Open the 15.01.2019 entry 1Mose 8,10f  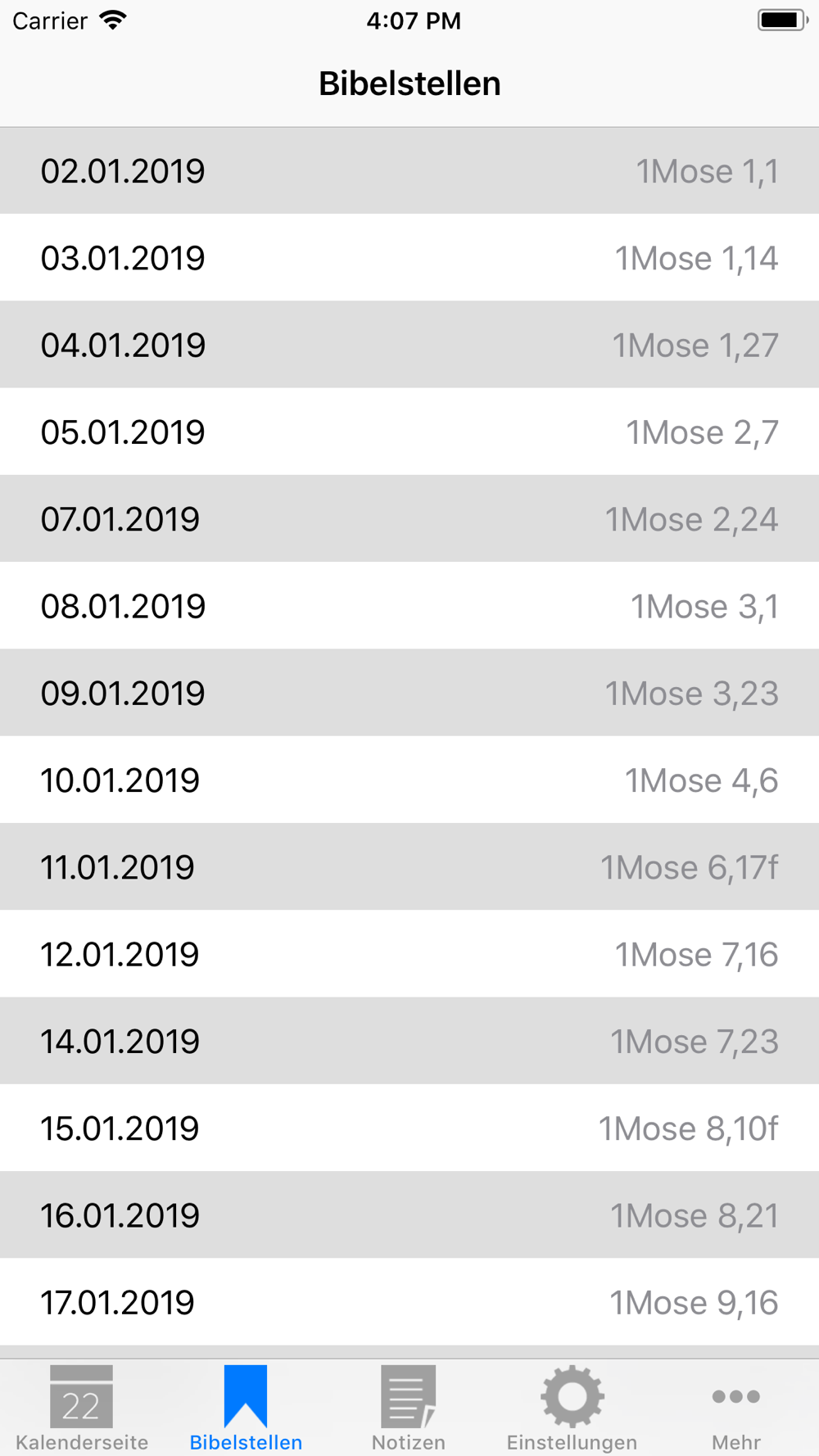pos(409,1128)
